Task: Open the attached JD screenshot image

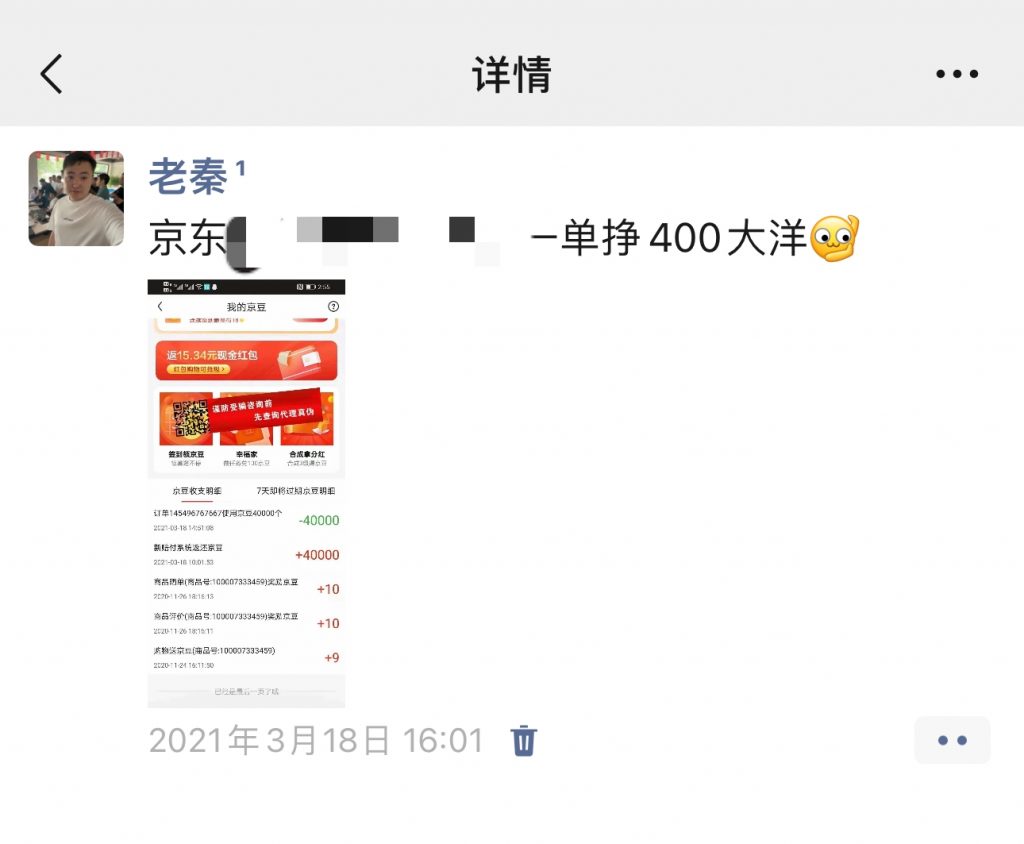Action: (246, 493)
